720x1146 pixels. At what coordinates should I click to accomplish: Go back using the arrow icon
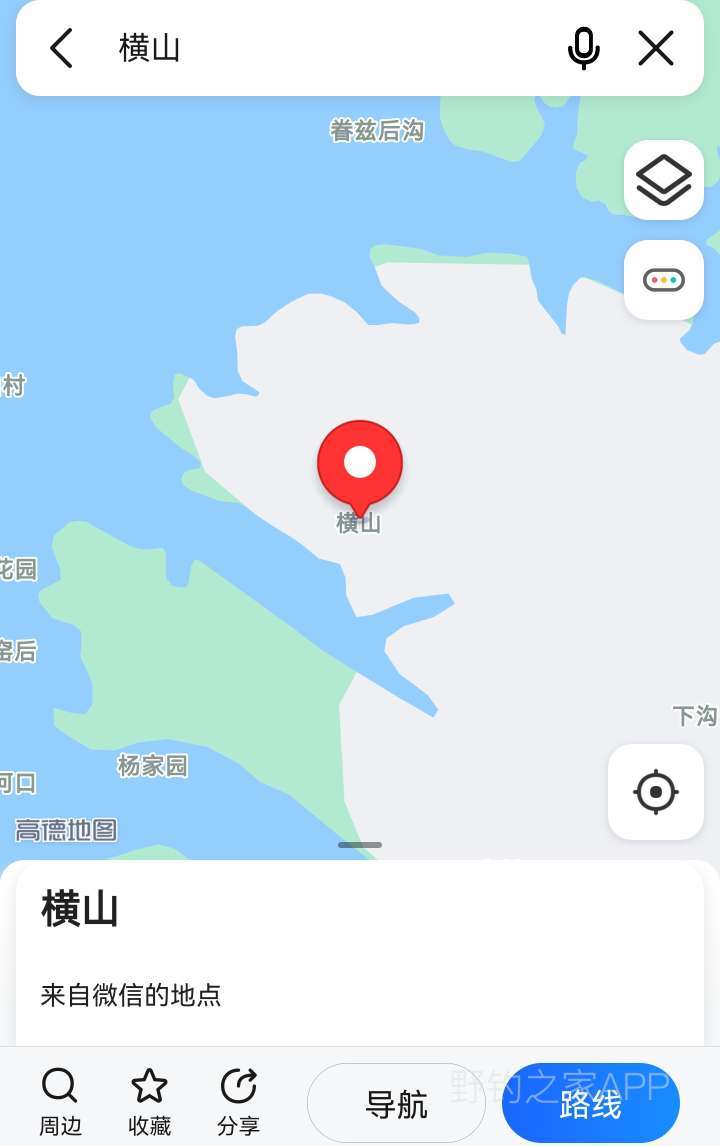click(x=62, y=48)
